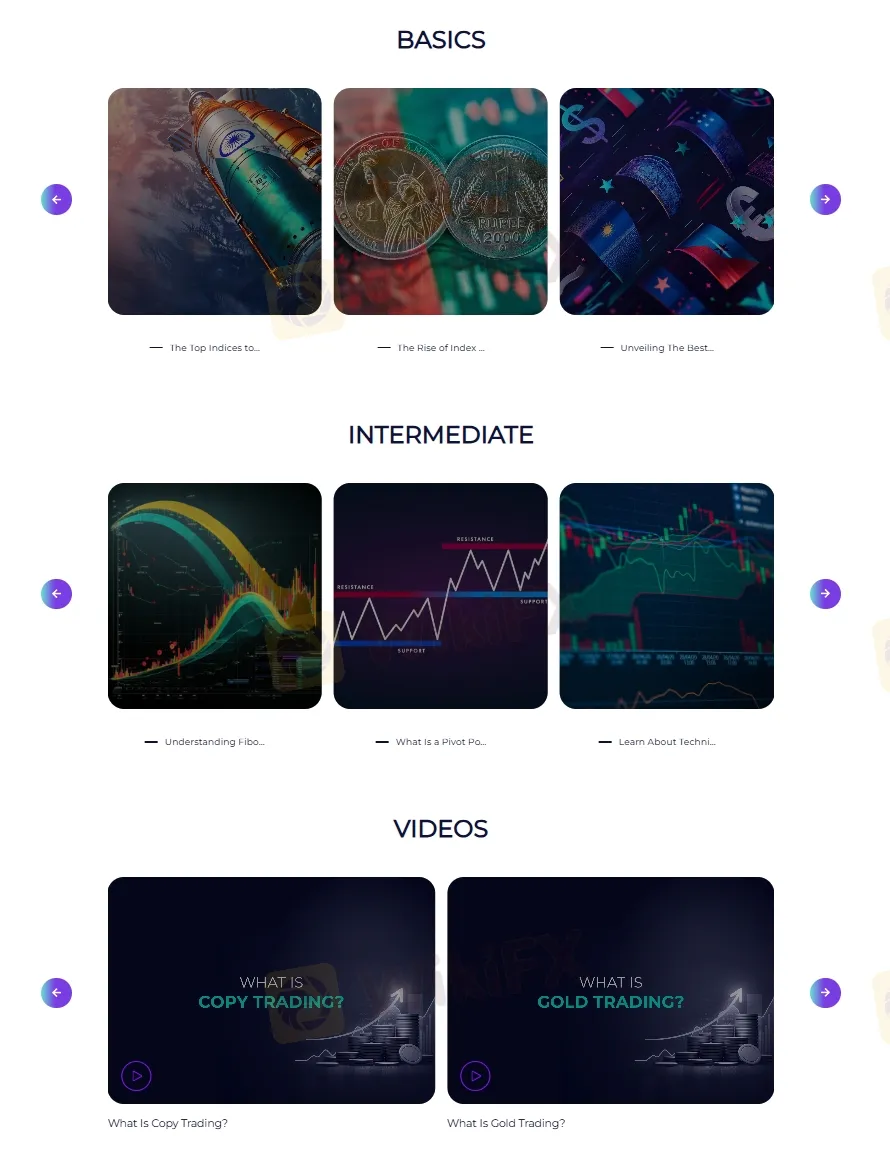The width and height of the screenshot is (890, 1160).
Task: Open Learn About Technical article card
Action: pos(666,596)
